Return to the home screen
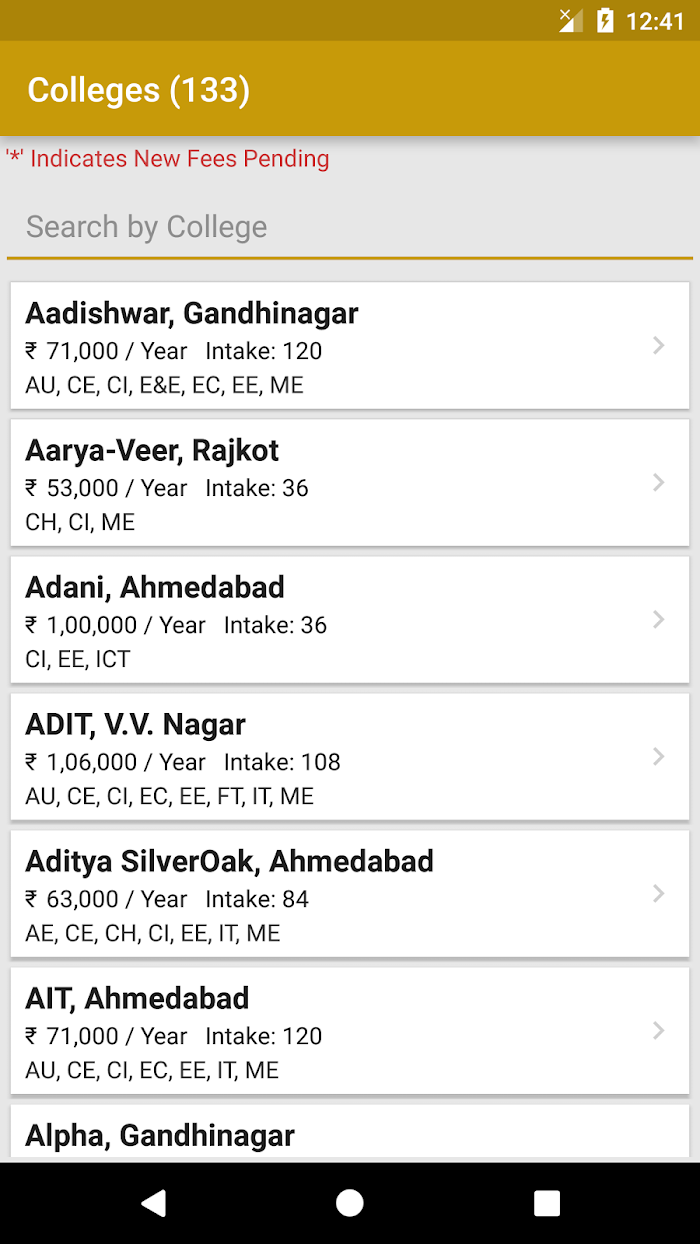The height and width of the screenshot is (1244, 700). (350, 1203)
